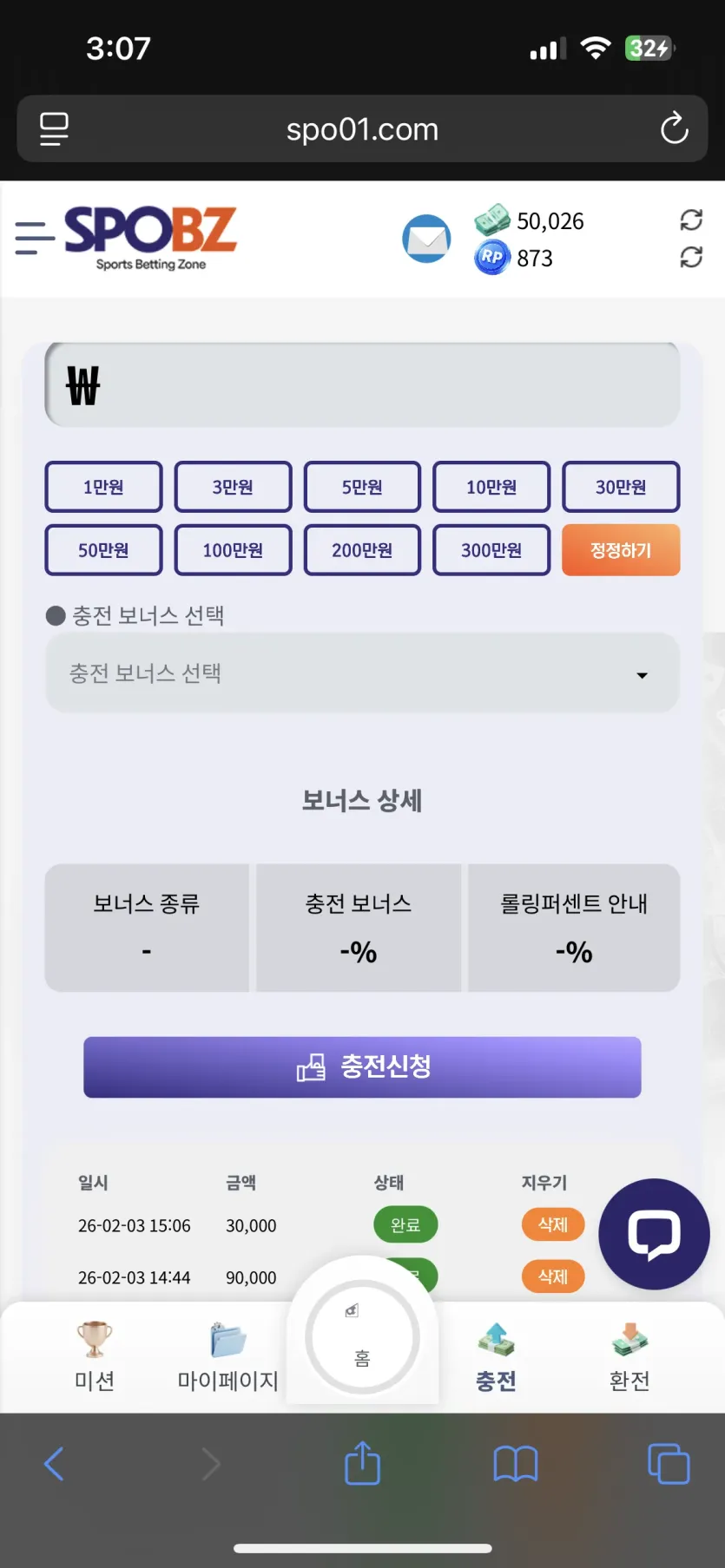Open the mail envelope messages
Screen dimensions: 725x1568
[426, 239]
